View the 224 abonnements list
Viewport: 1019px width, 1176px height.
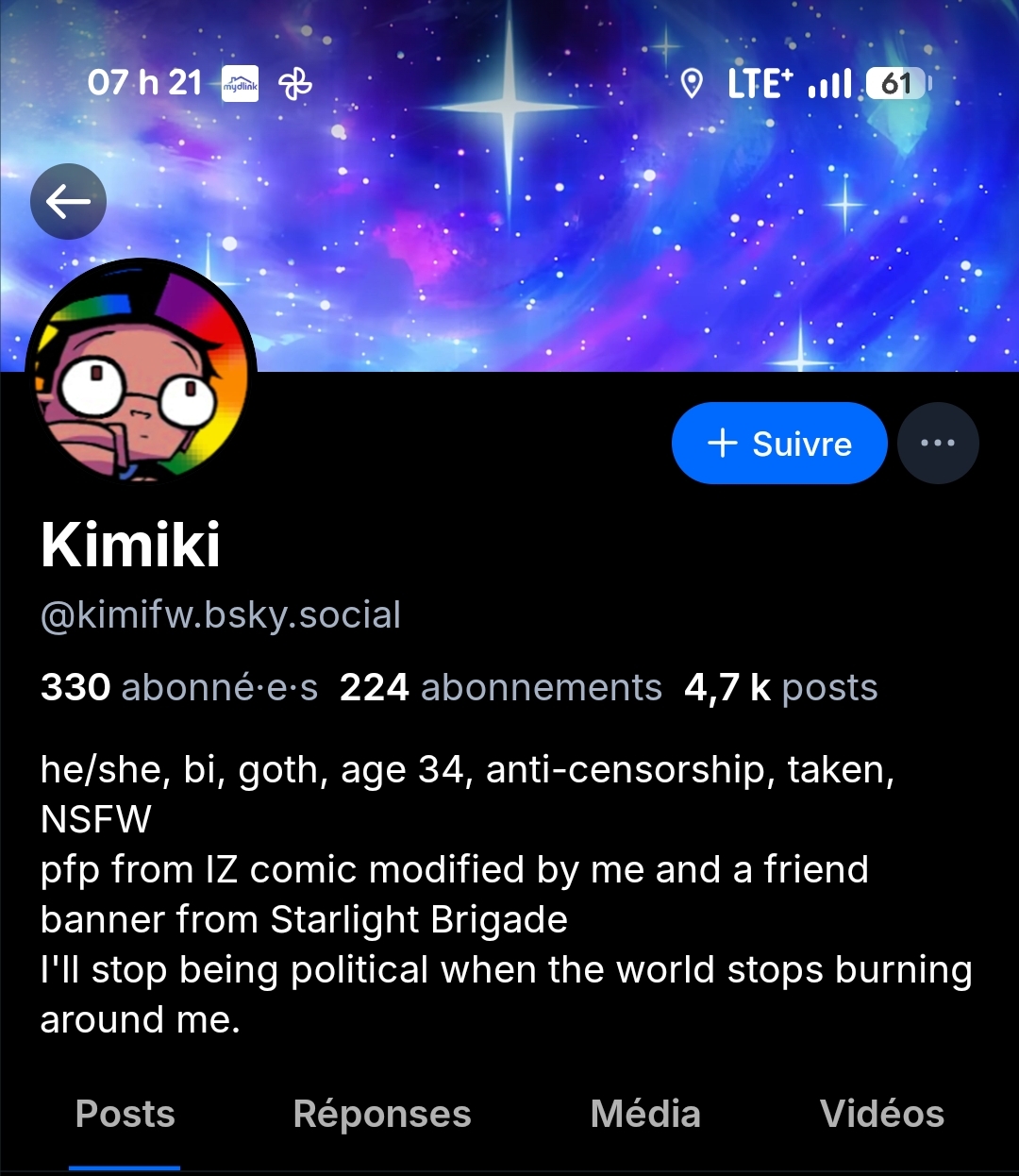coord(500,687)
